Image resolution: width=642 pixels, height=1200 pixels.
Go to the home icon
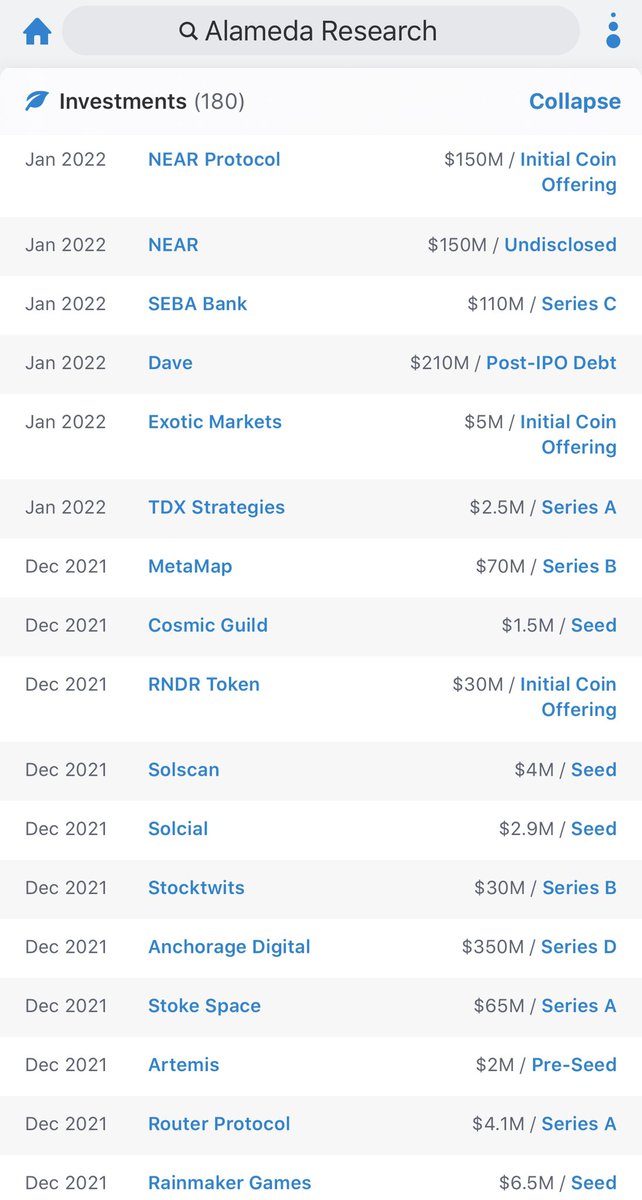[37, 31]
